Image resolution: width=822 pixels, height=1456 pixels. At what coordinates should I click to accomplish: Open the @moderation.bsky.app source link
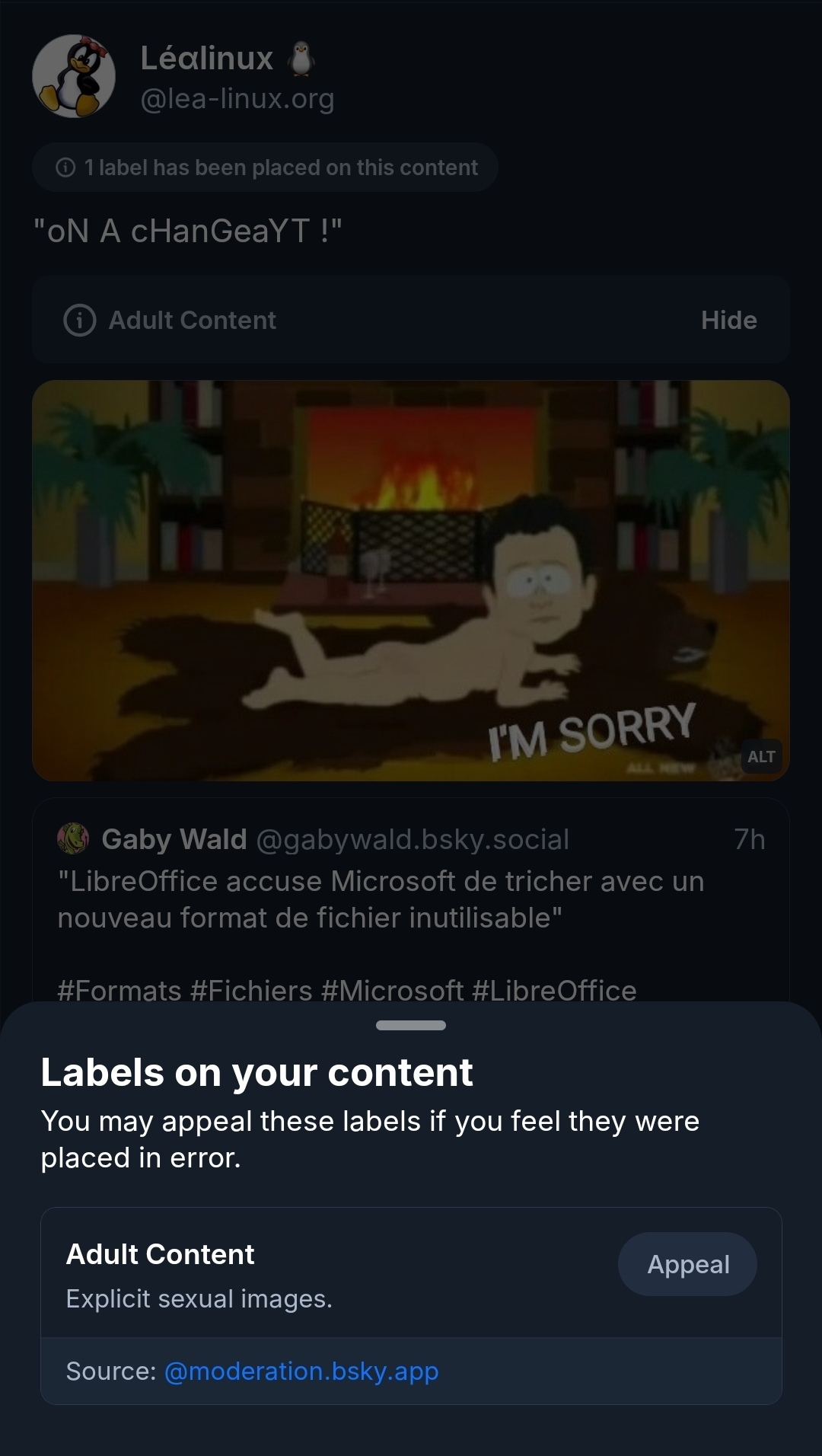[301, 1371]
